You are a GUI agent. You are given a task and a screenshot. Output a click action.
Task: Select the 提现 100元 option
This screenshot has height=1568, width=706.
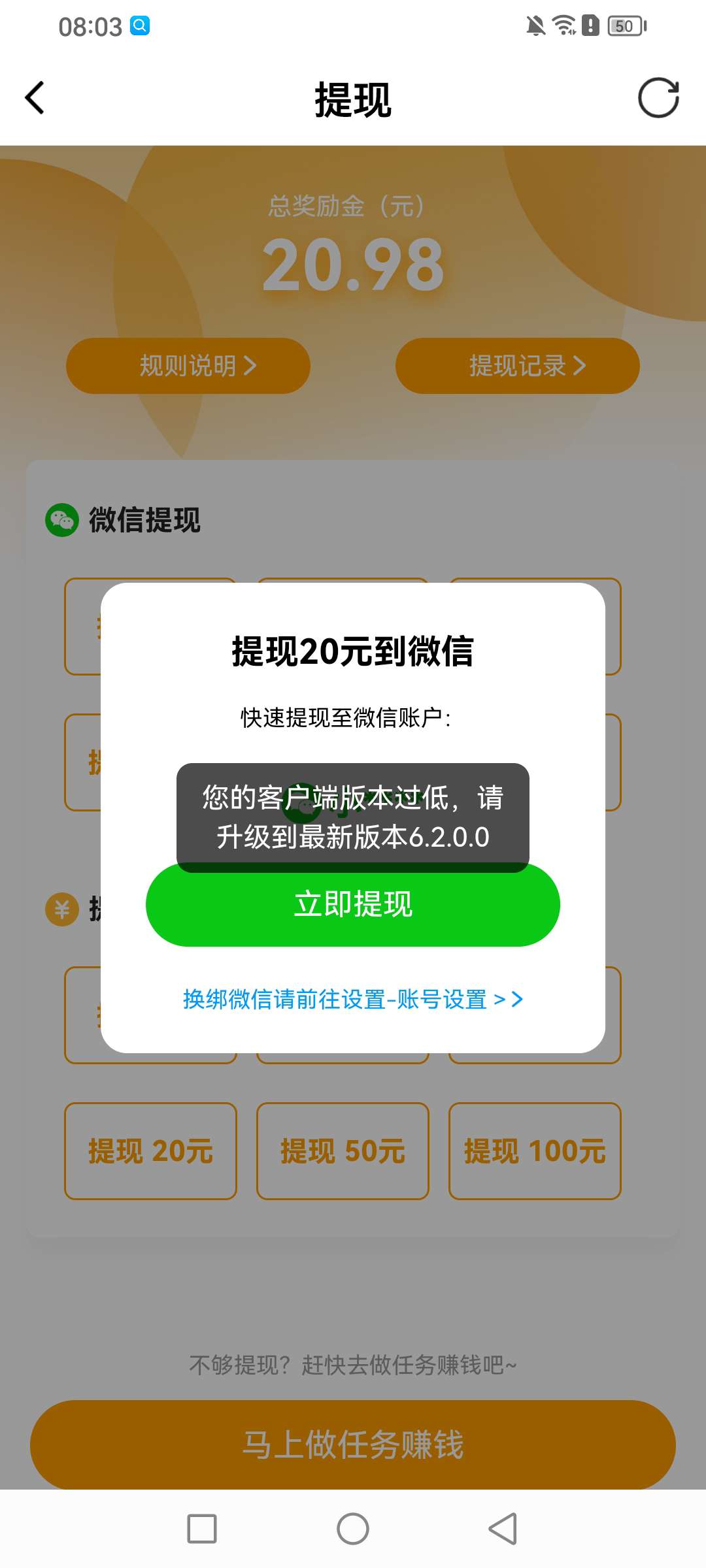(x=535, y=1151)
